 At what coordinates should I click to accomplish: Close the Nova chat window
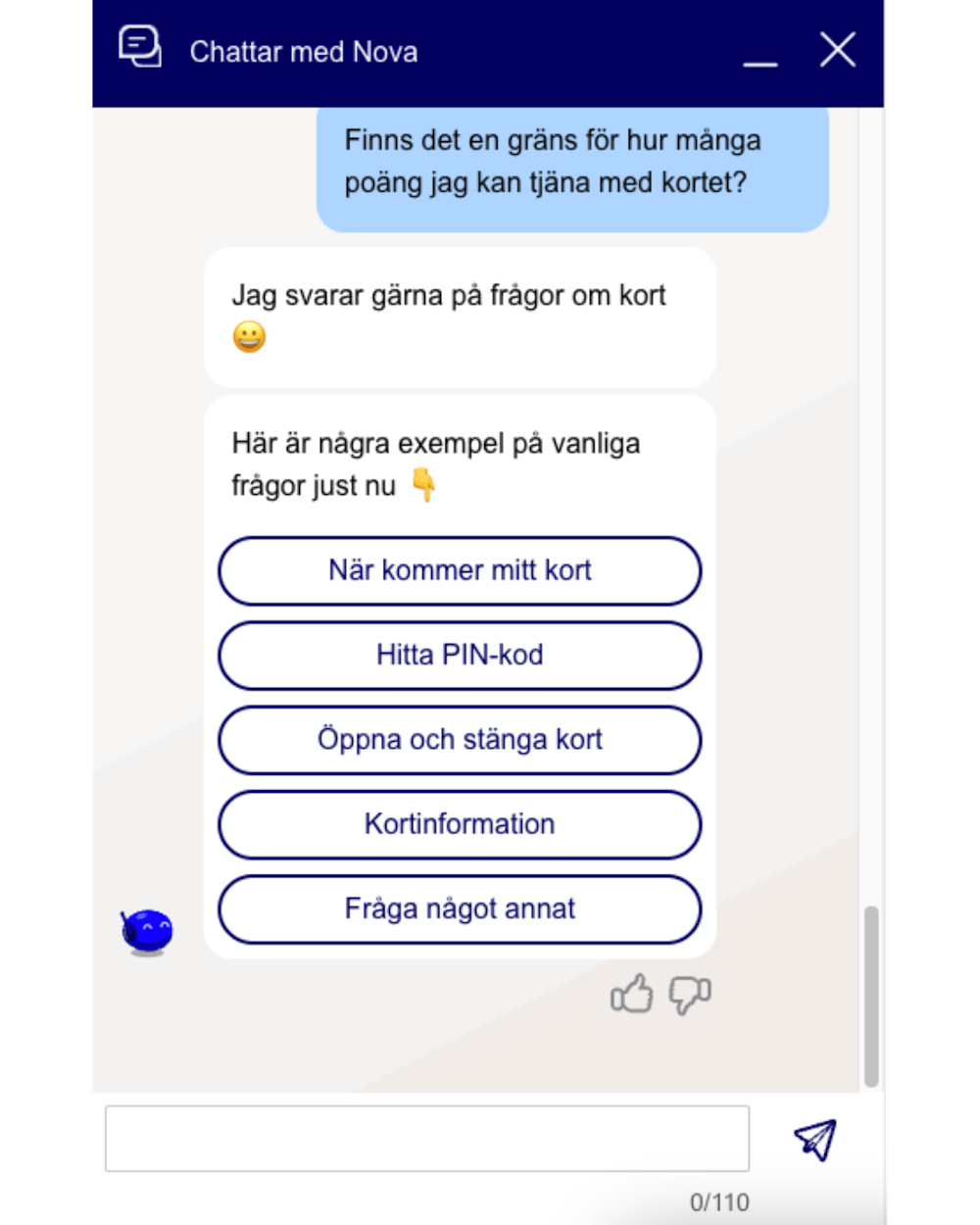(x=837, y=50)
